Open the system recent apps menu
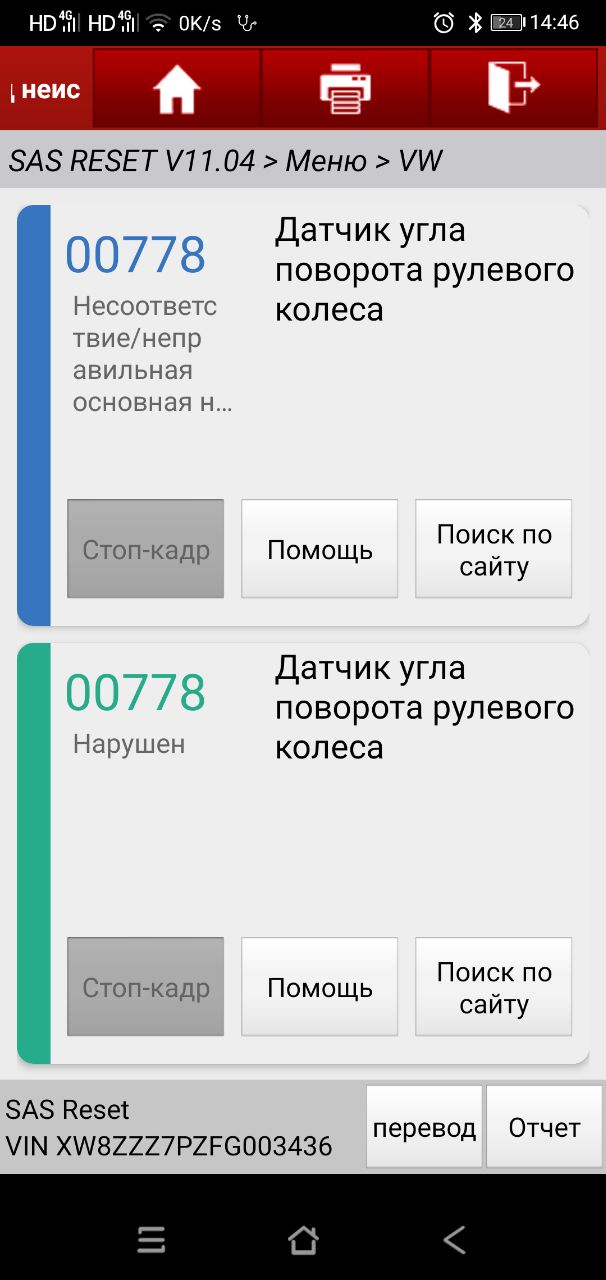This screenshot has width=606, height=1280. click(x=151, y=1240)
